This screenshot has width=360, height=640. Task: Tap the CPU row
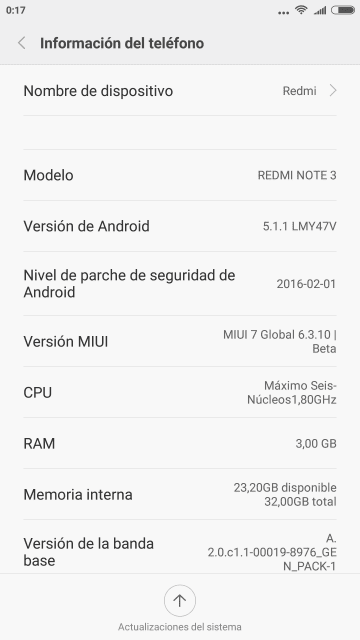[x=180, y=392]
